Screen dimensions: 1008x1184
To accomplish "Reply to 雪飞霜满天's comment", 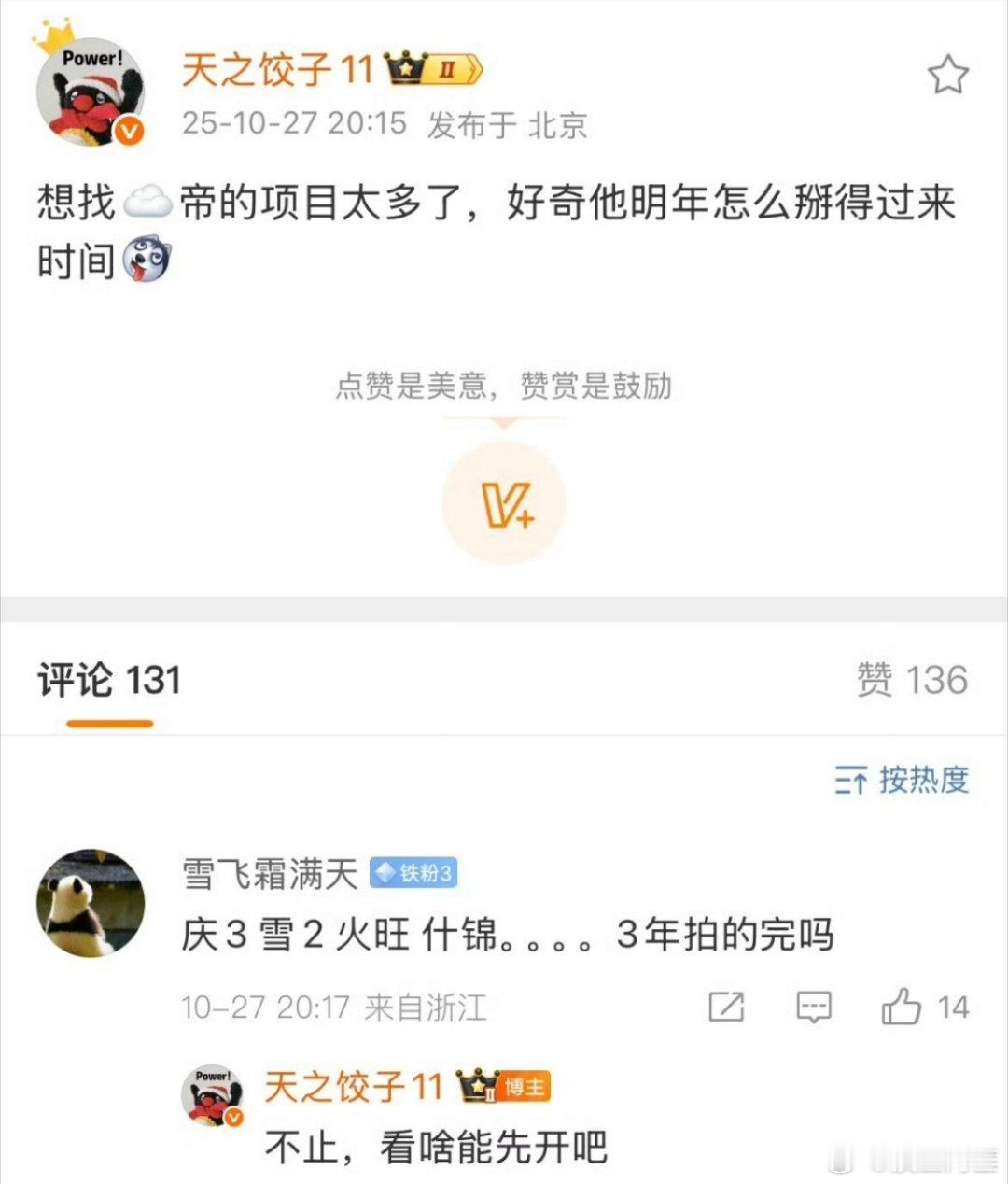I will pyautogui.click(x=813, y=1007).
